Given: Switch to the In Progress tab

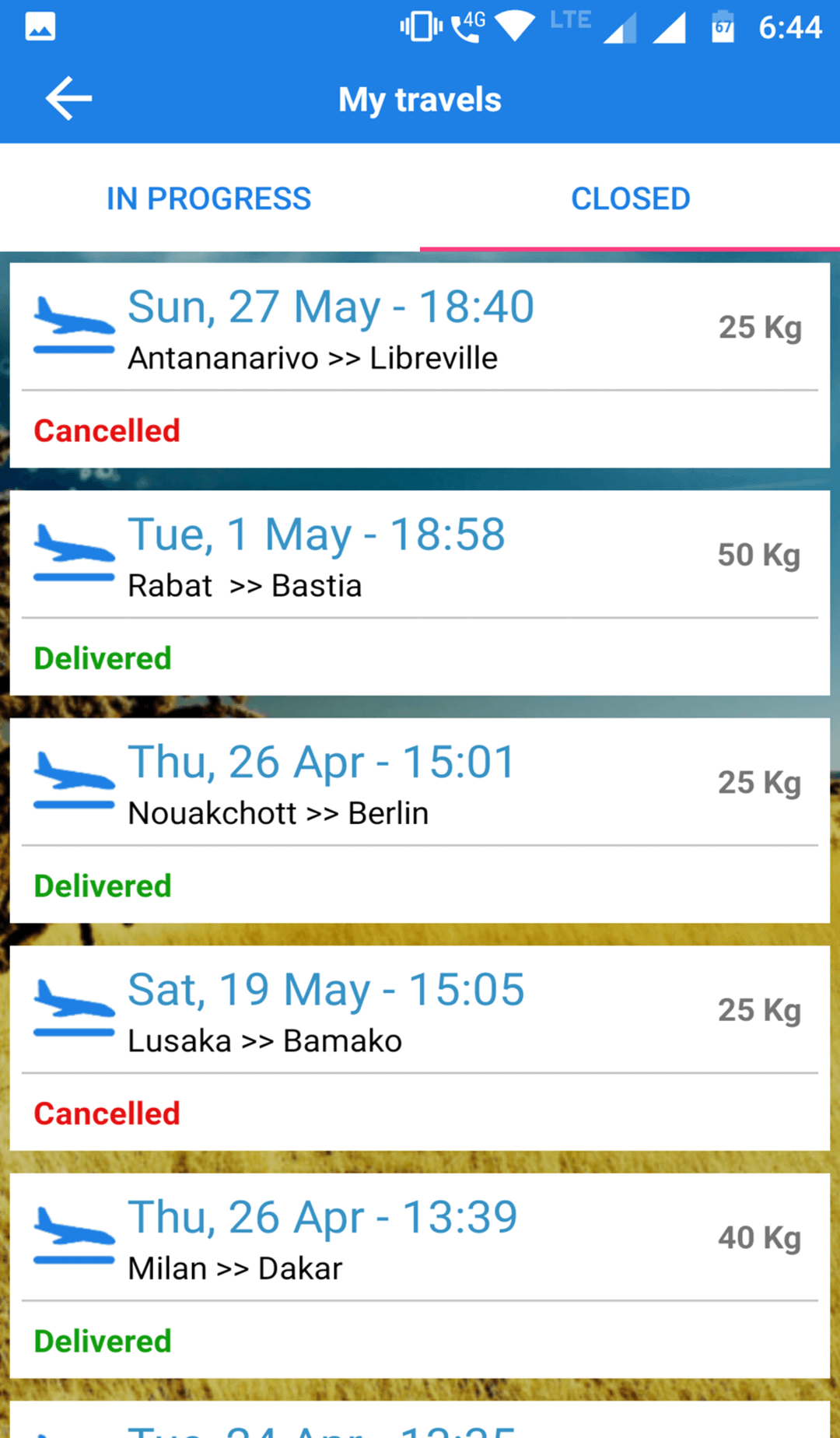Looking at the screenshot, I should click(209, 198).
